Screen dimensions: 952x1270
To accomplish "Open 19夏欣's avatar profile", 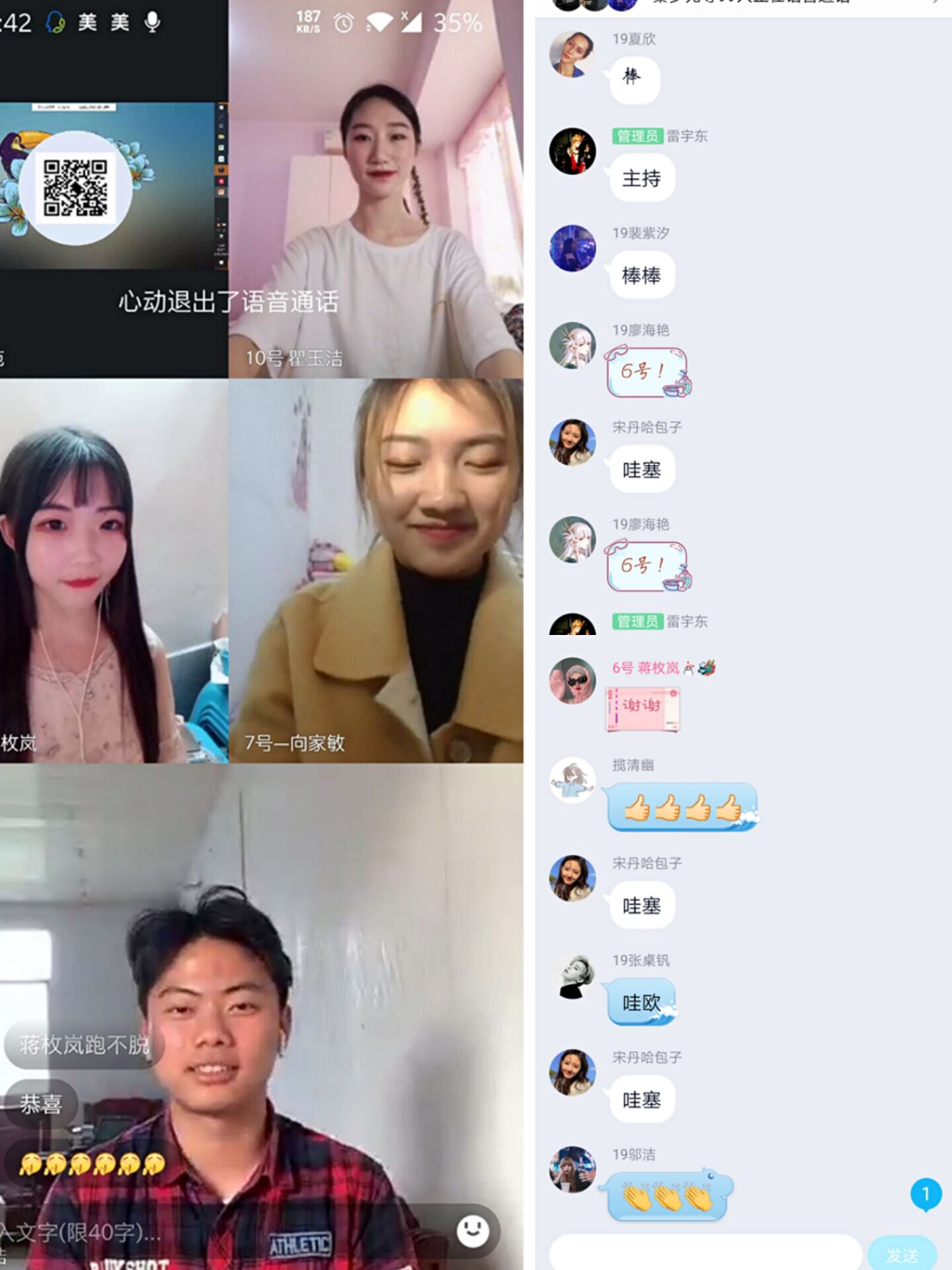I will click(x=572, y=54).
